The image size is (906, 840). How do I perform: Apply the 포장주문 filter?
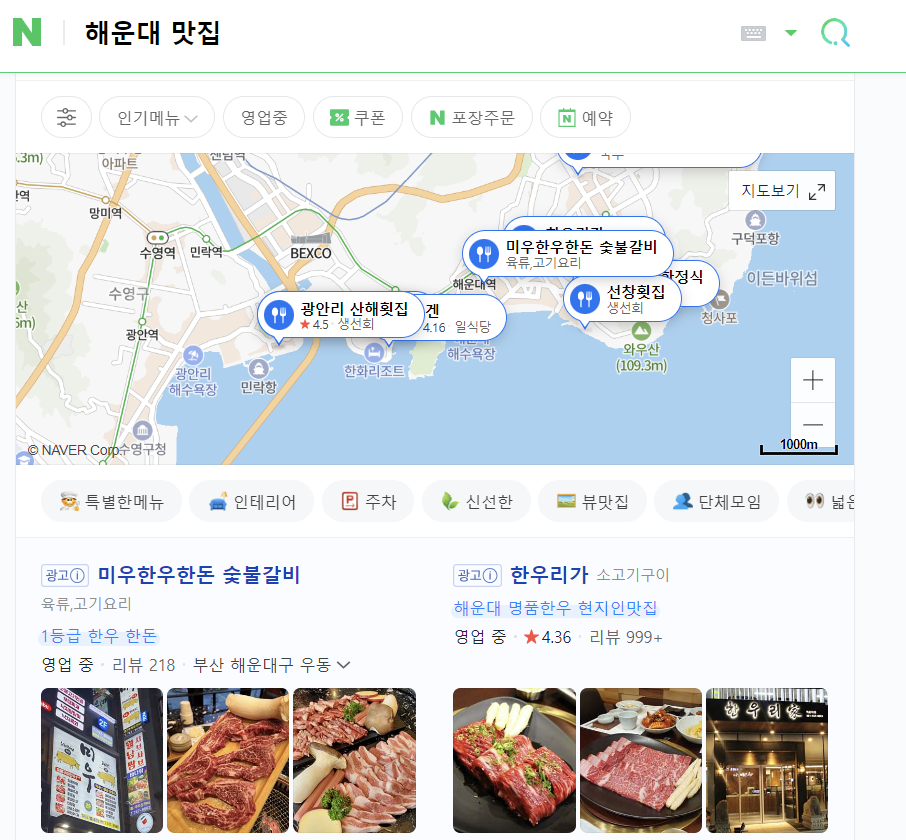point(471,118)
